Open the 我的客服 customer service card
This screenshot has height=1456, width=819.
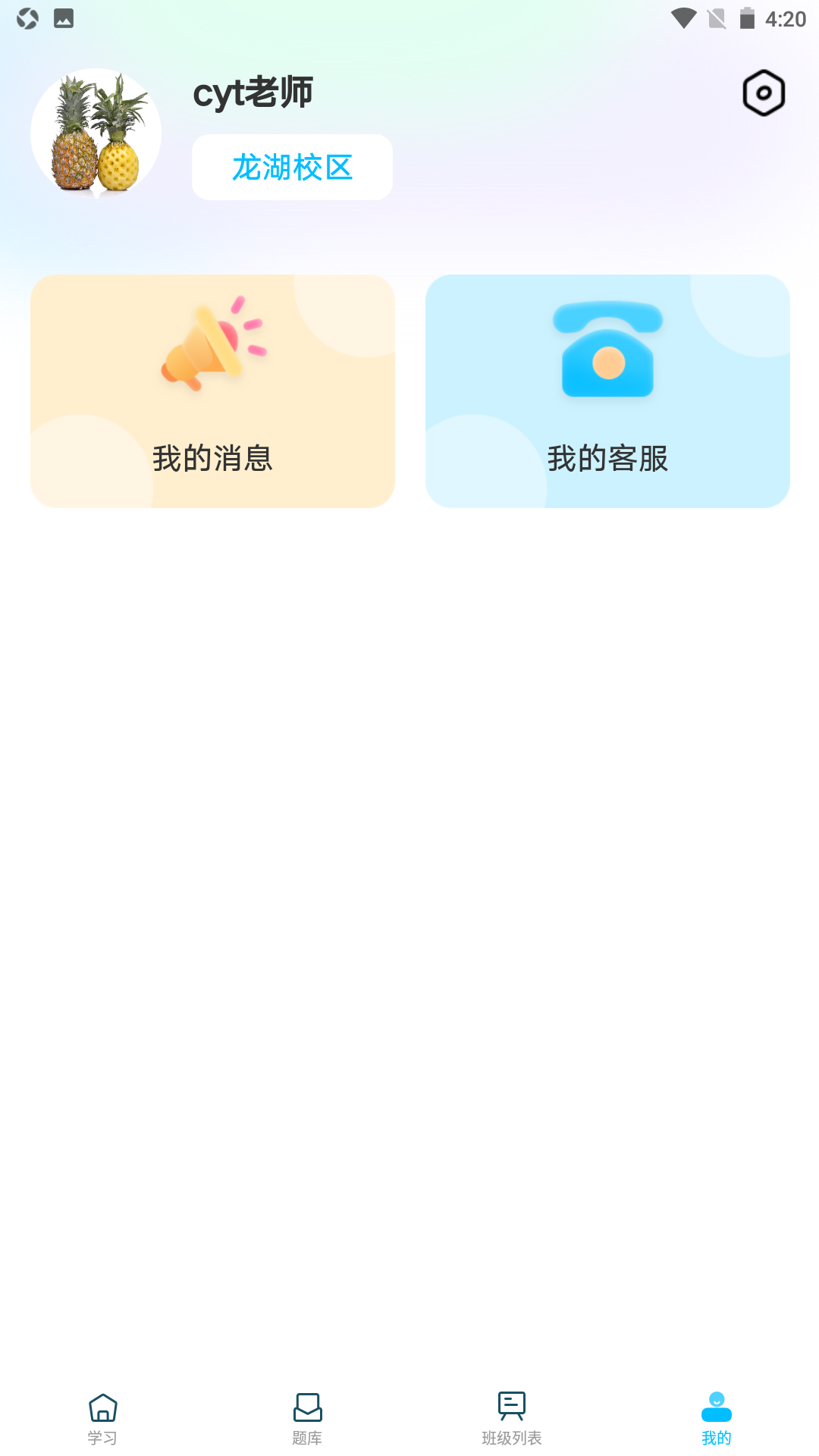pos(607,391)
